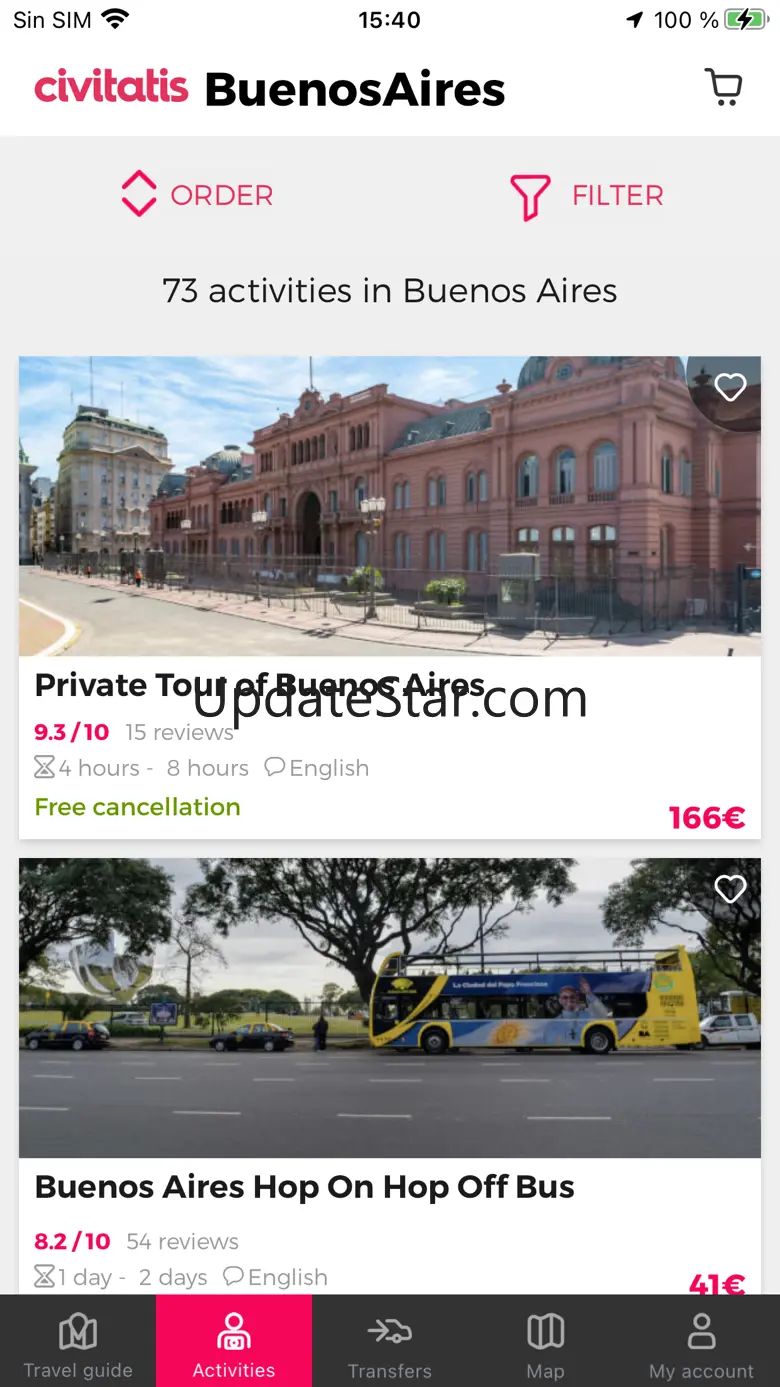780x1387 pixels.
Task: Open the shopping cart
Action: 724,87
